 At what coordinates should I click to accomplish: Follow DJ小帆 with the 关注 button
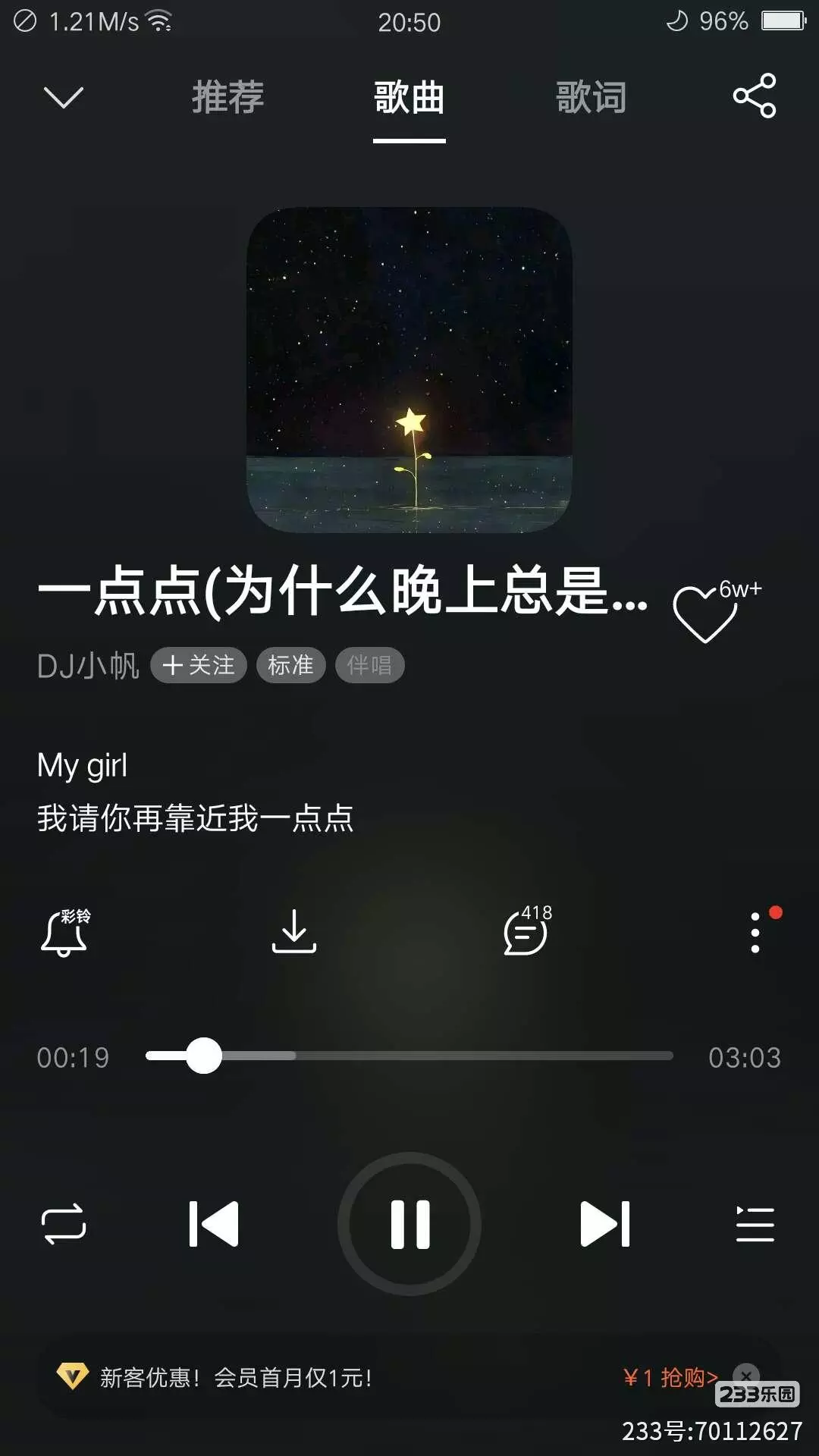pos(199,665)
